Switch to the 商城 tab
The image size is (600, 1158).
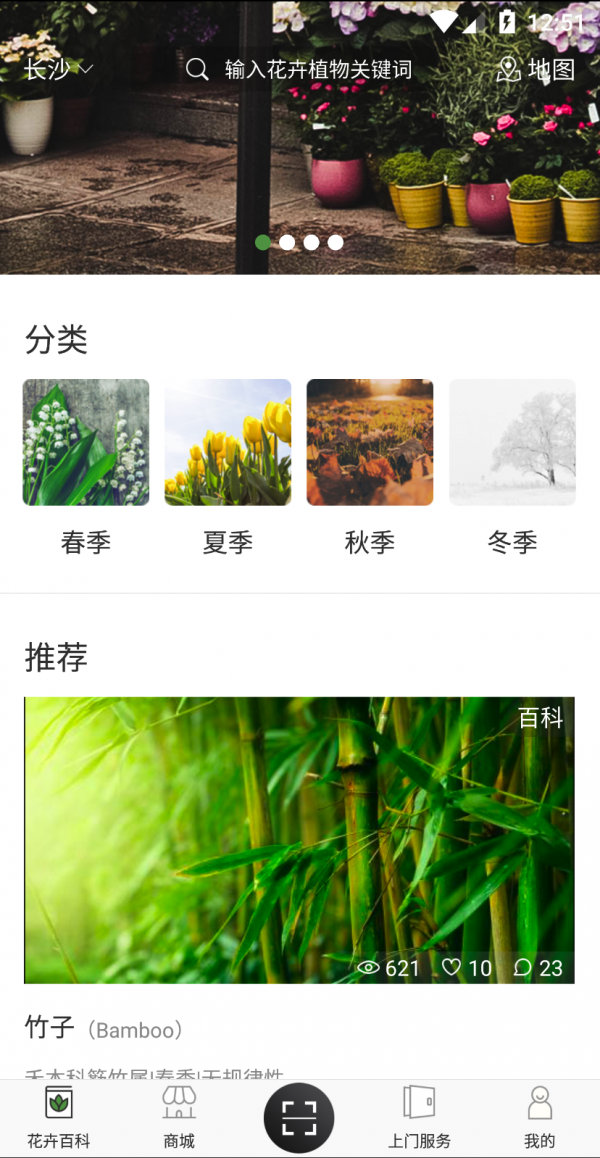179,1116
